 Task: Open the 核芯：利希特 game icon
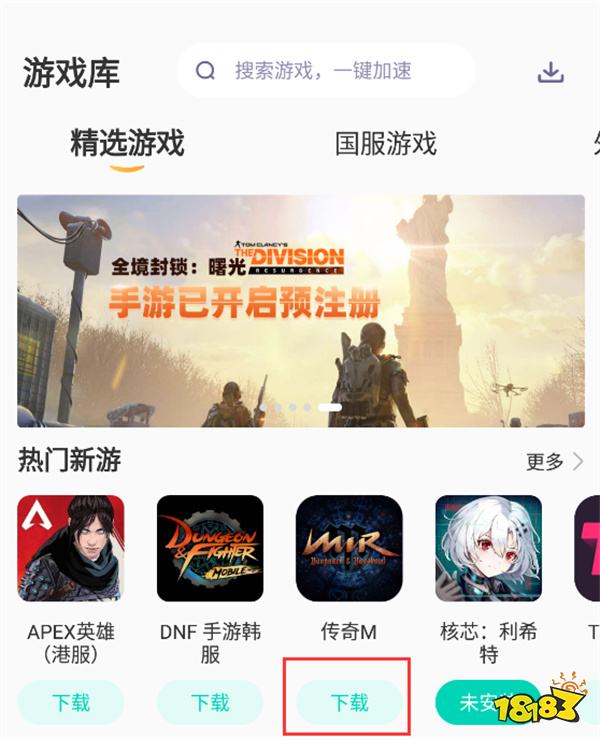pyautogui.click(x=488, y=548)
